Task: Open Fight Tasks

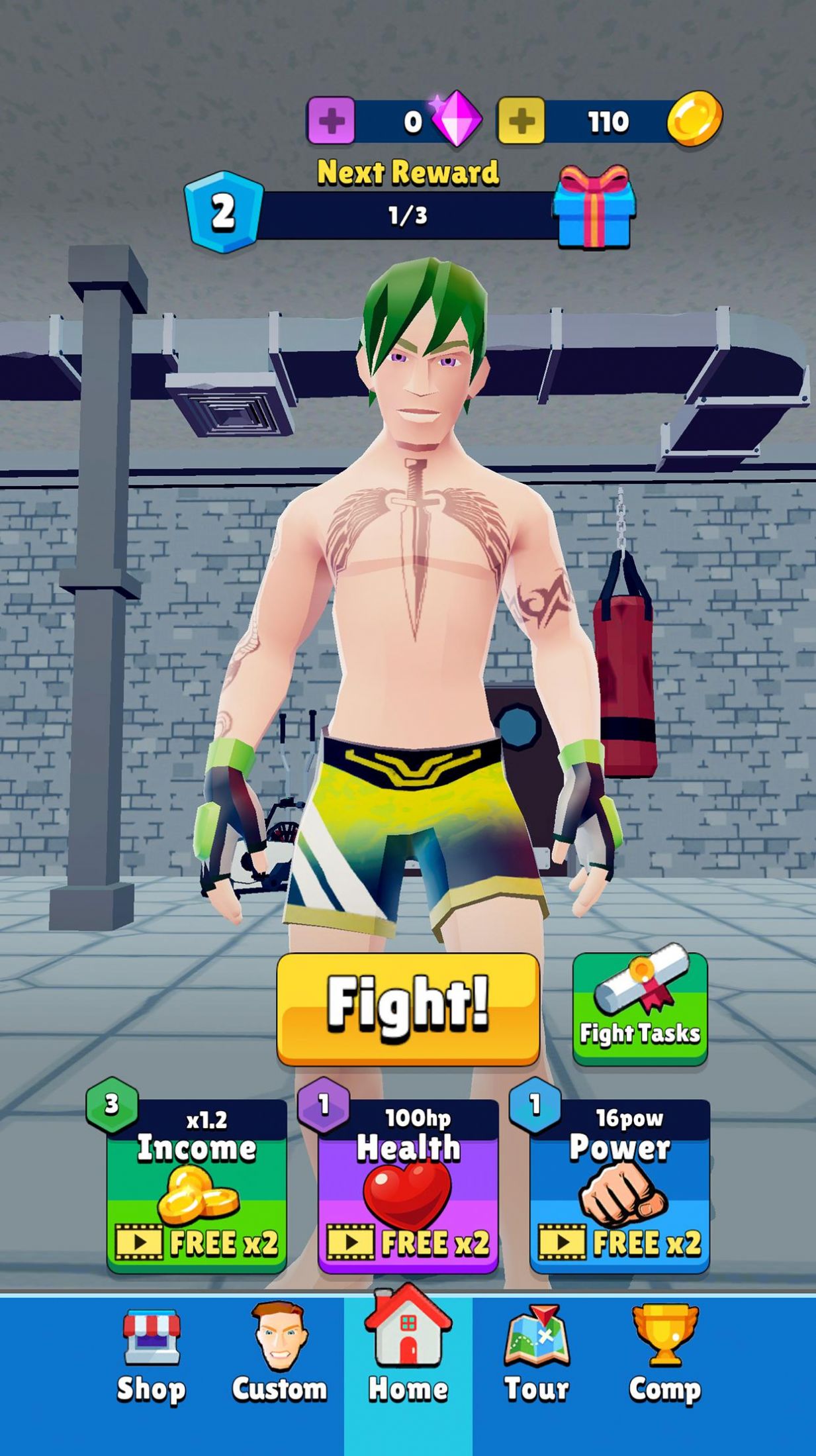Action: (640, 1008)
